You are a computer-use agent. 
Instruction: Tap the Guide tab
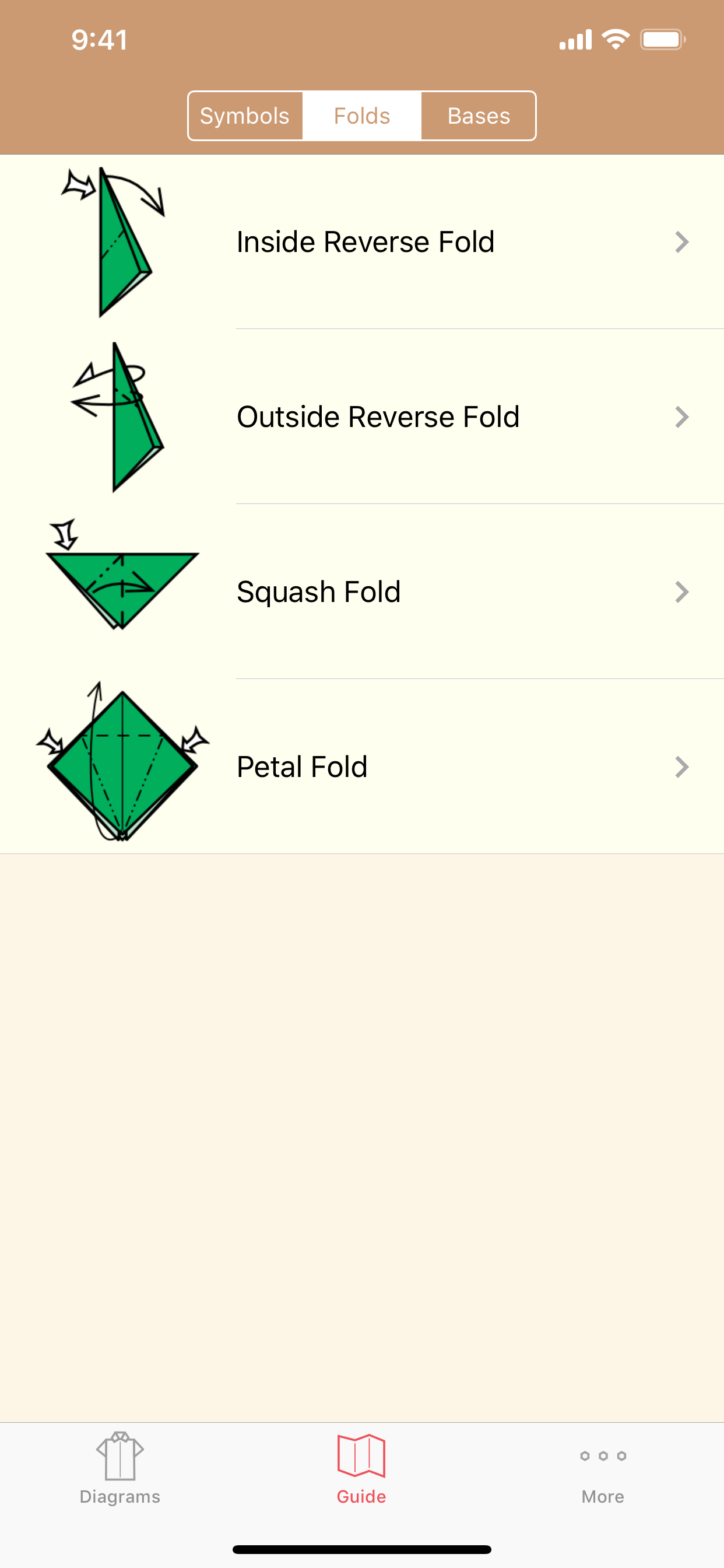click(x=361, y=1468)
